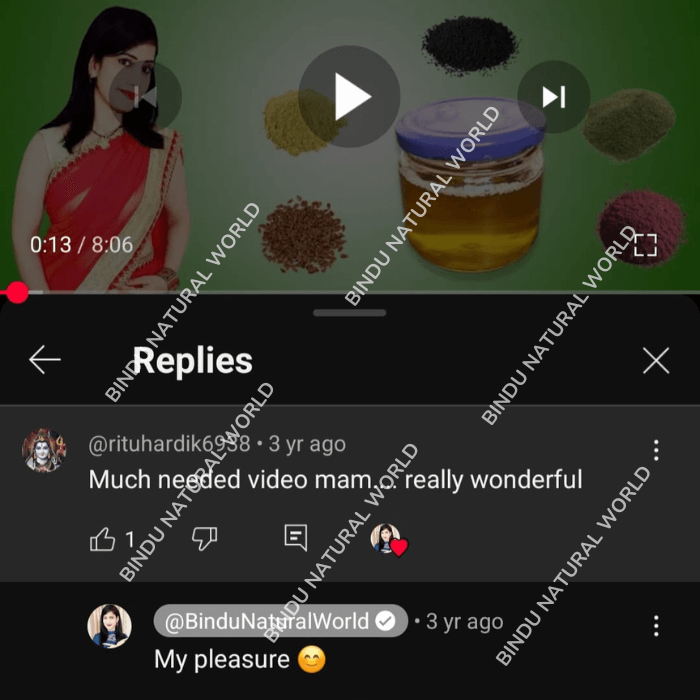
Task: Open options menu for @rituhardik6938's comment
Action: (656, 450)
